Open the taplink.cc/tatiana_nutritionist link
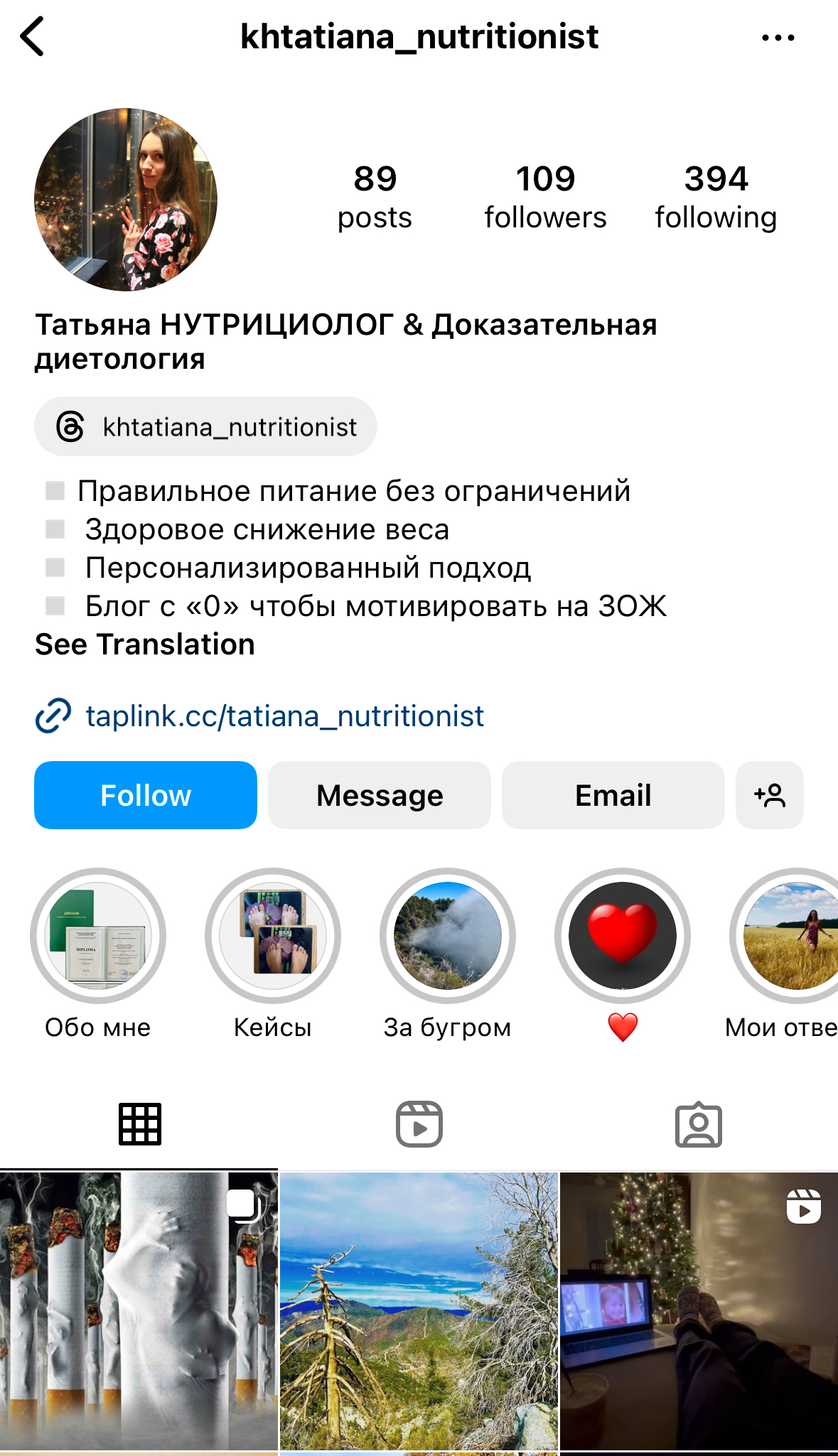This screenshot has width=838, height=1456. coord(284,716)
